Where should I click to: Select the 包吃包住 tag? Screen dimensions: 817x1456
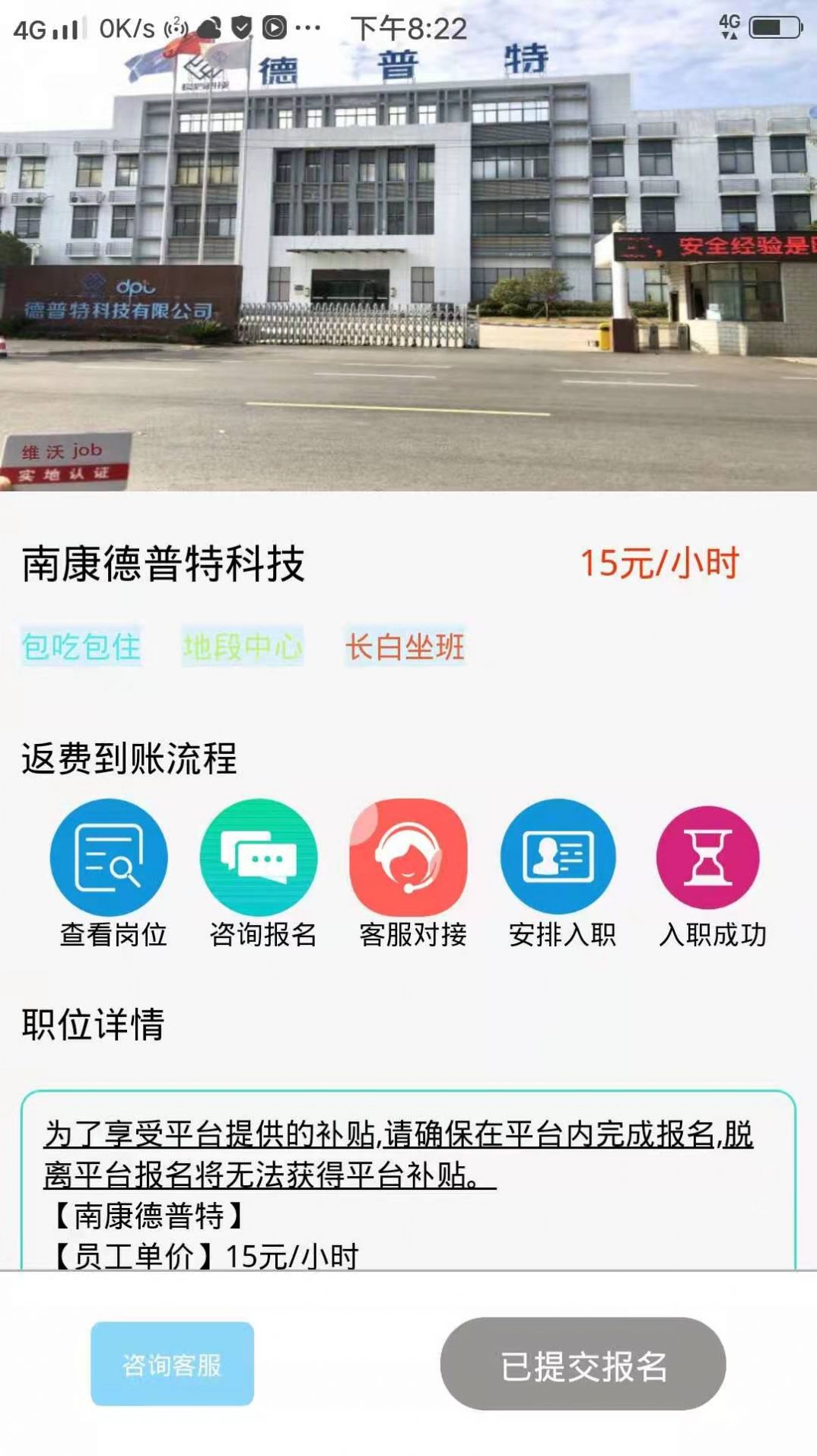[80, 649]
